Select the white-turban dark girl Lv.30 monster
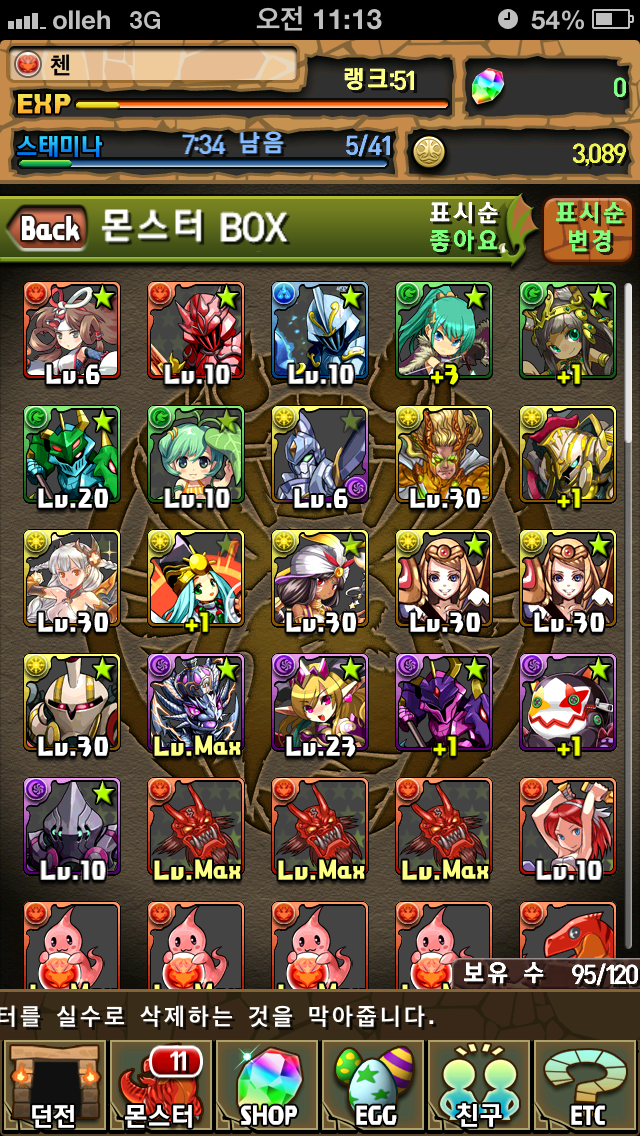 click(320, 578)
